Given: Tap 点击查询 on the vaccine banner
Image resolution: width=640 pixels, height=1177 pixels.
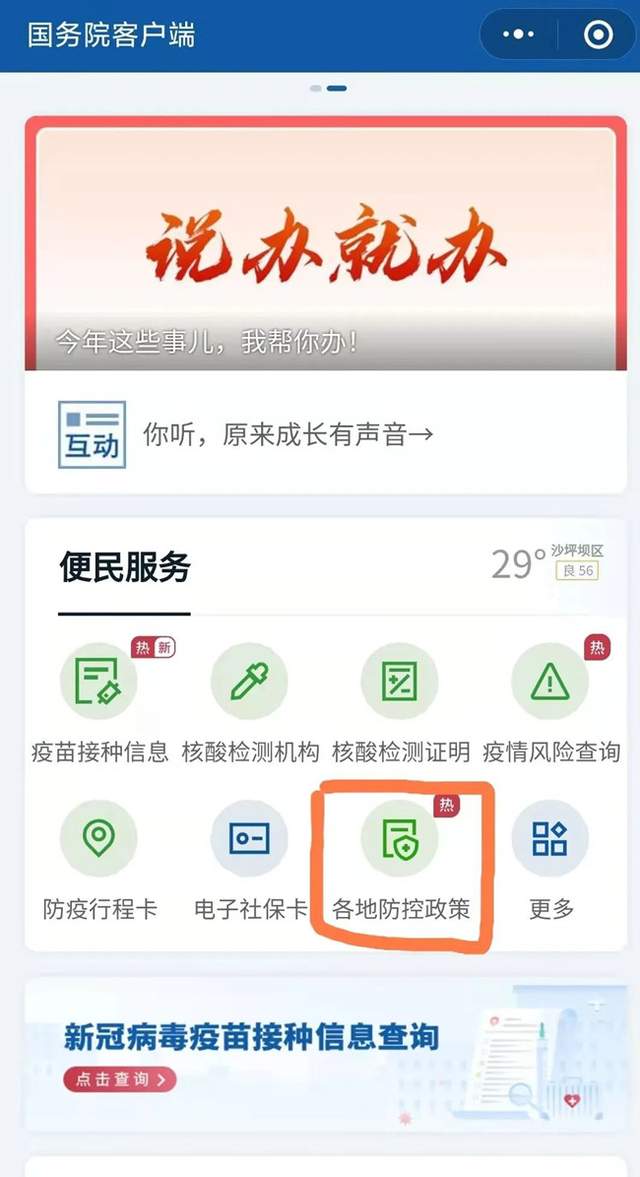Looking at the screenshot, I should (x=121, y=1079).
